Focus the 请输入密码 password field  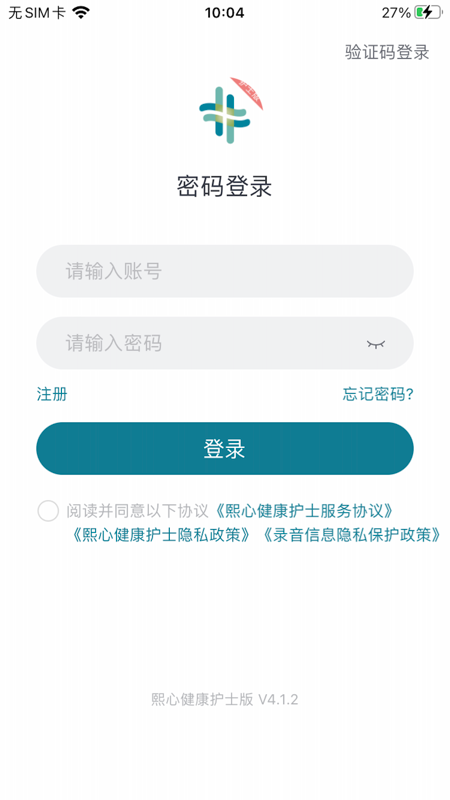224,343
